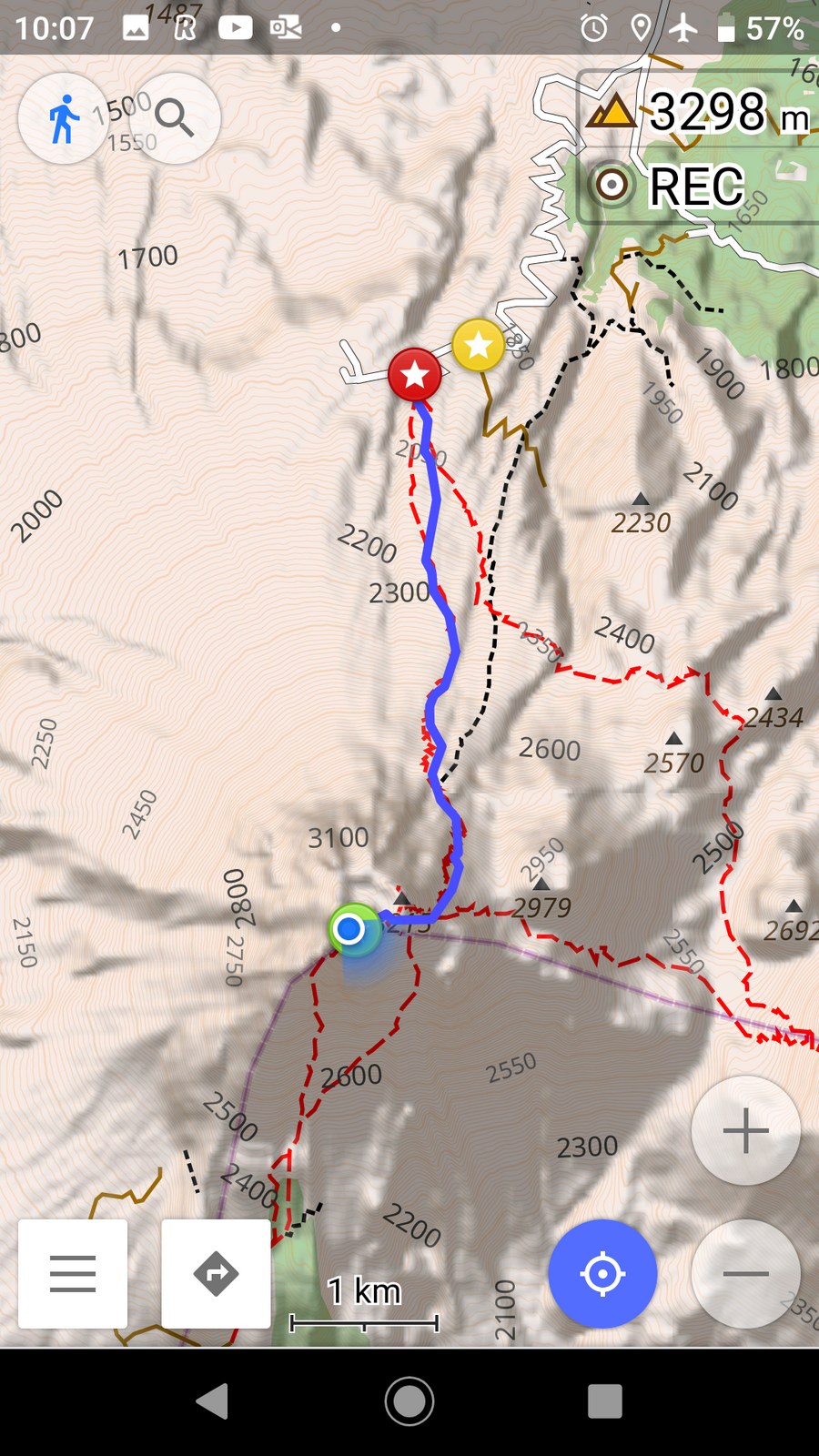Open the hamburger menu drawer

point(73,1274)
